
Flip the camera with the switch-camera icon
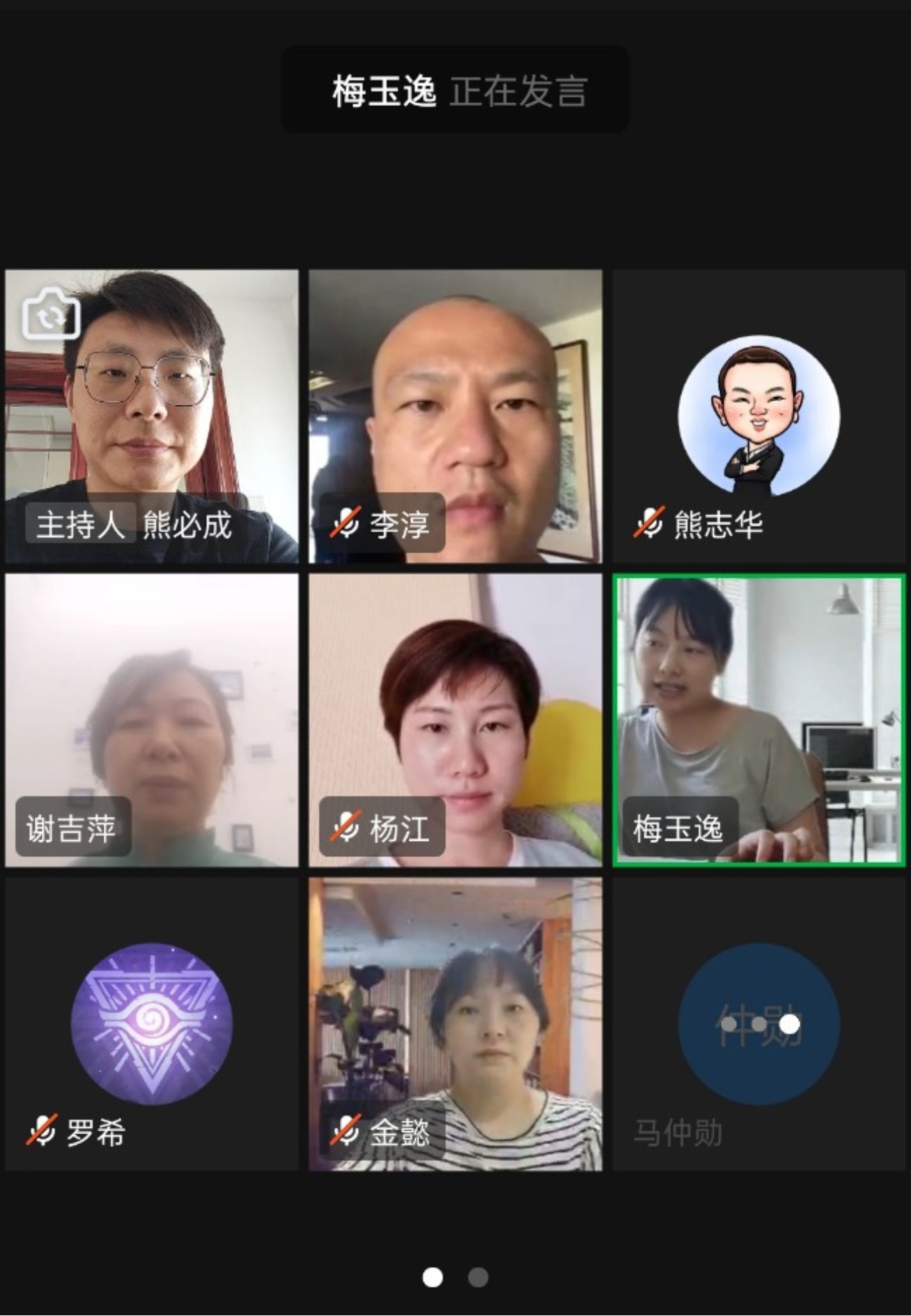pos(51,315)
